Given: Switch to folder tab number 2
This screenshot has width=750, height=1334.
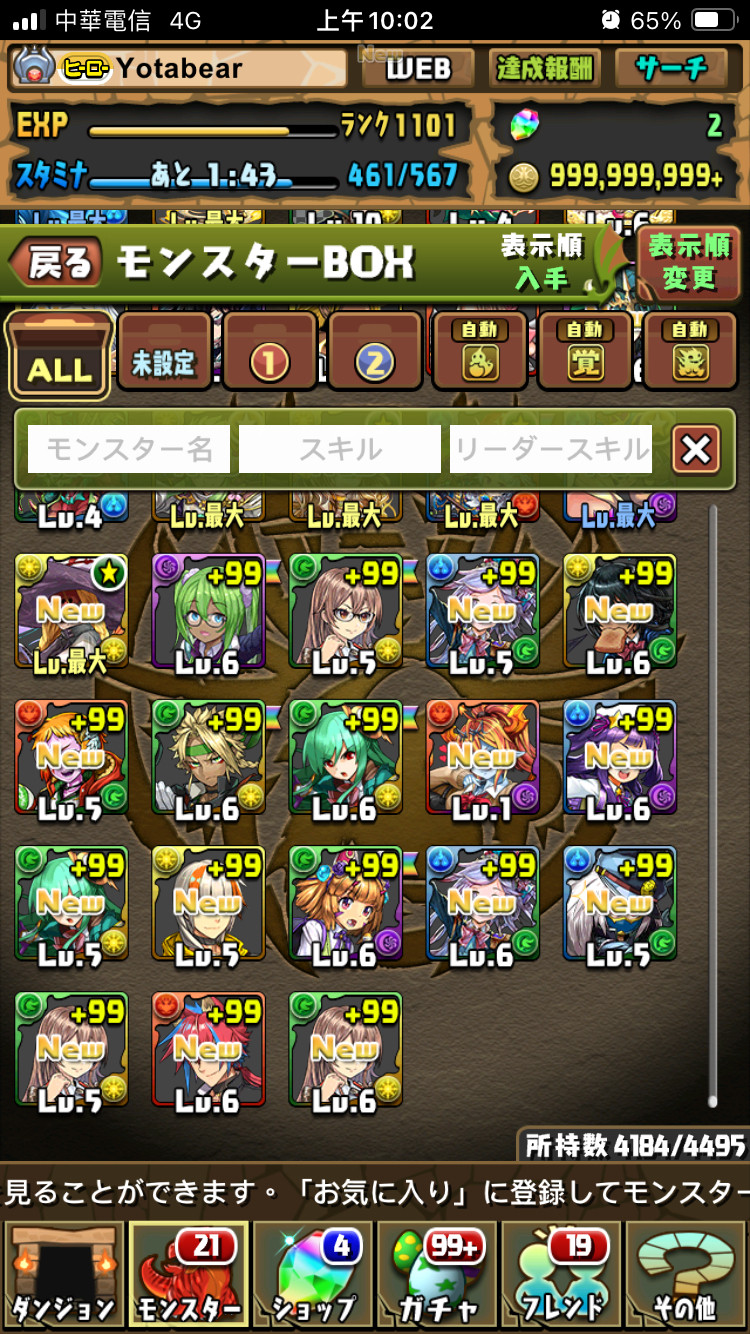Looking at the screenshot, I should (374, 352).
